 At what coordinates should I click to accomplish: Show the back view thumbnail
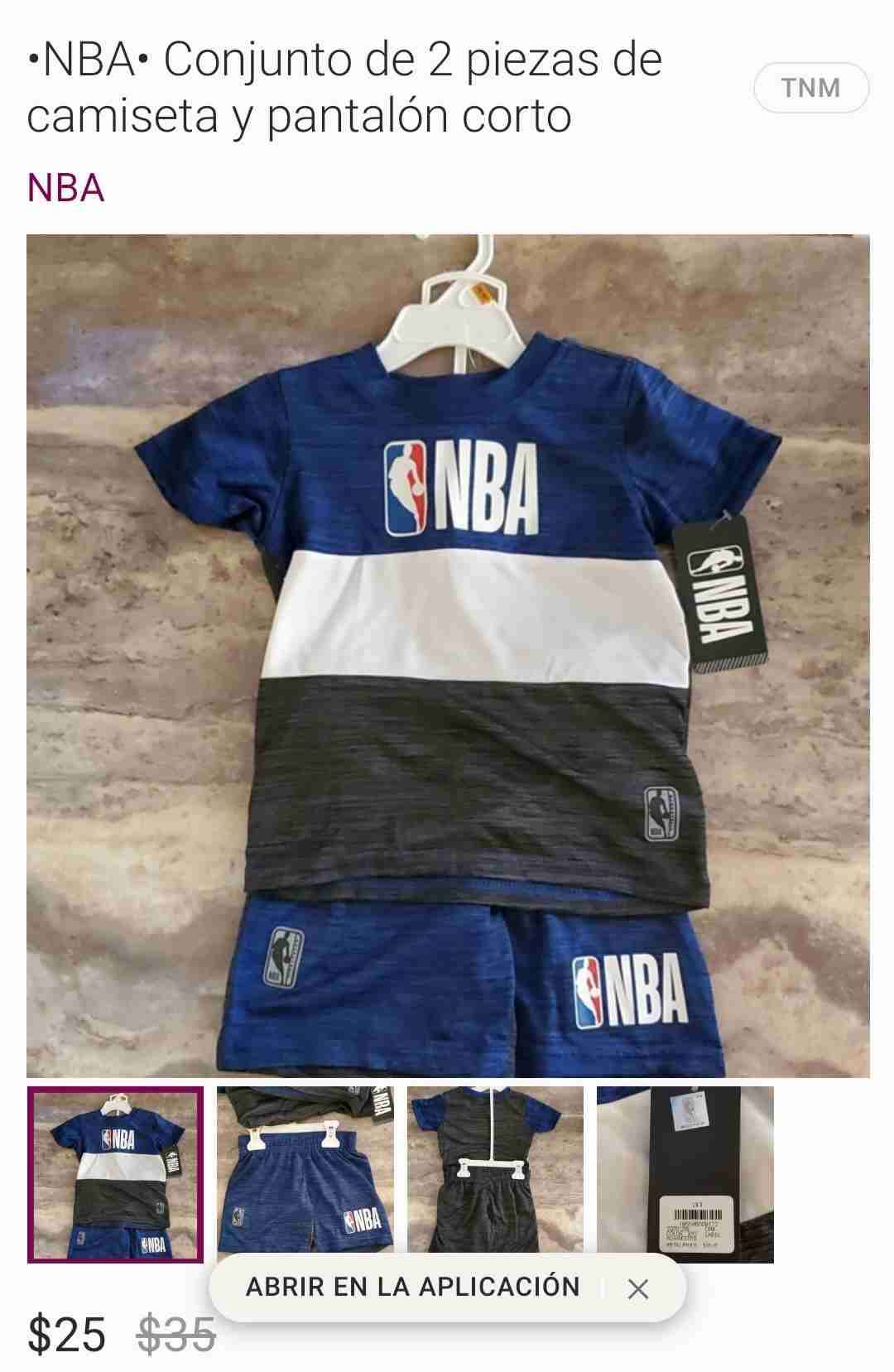point(495,1174)
